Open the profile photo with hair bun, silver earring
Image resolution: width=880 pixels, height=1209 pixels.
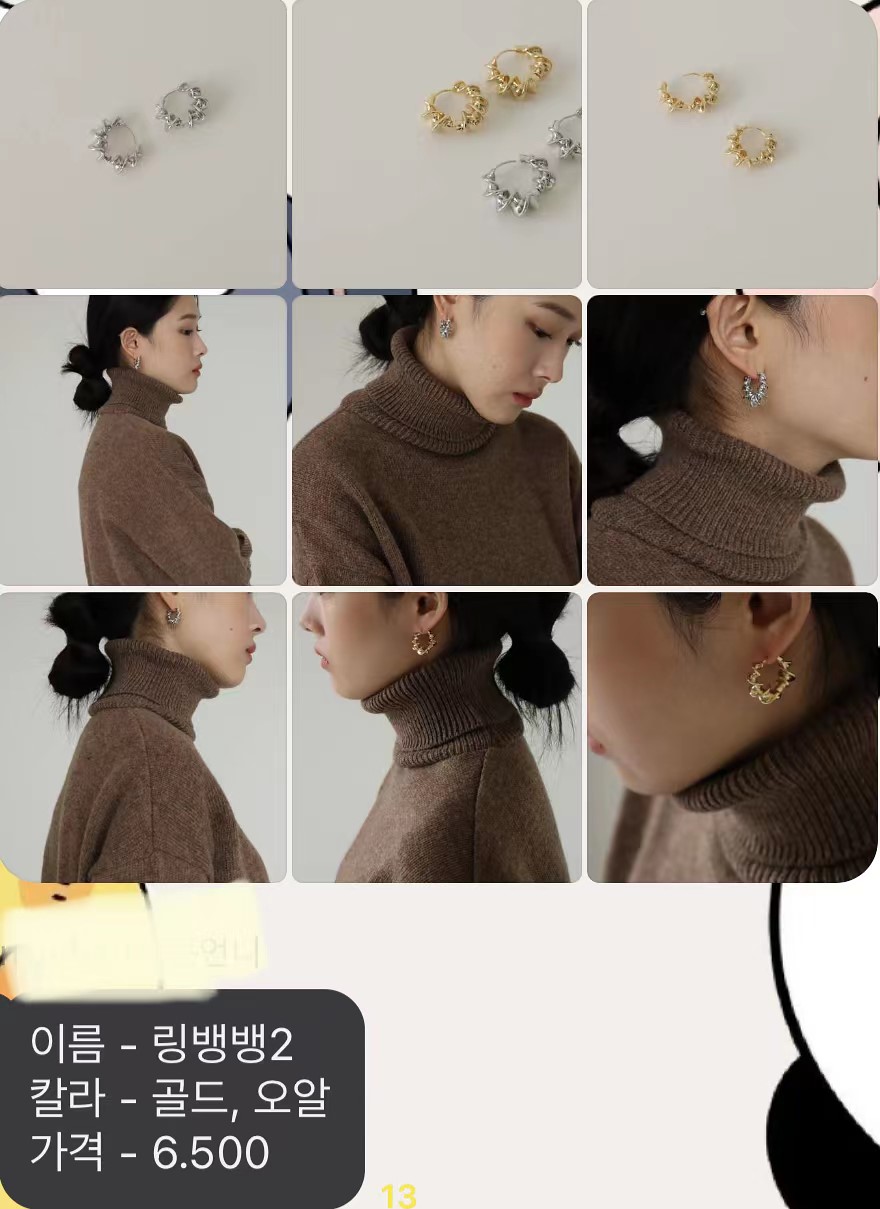[143, 737]
